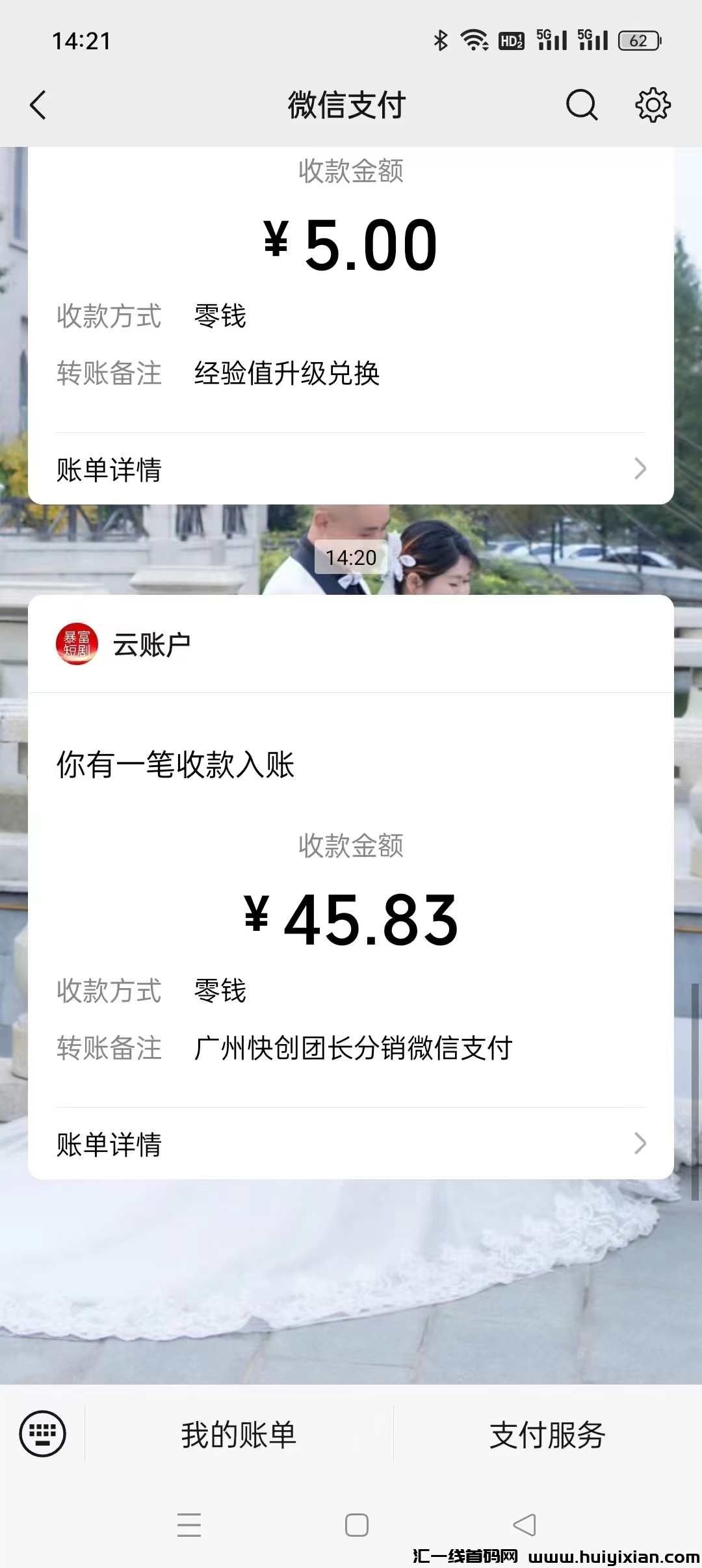Switch to keyboard input mode

43,1433
